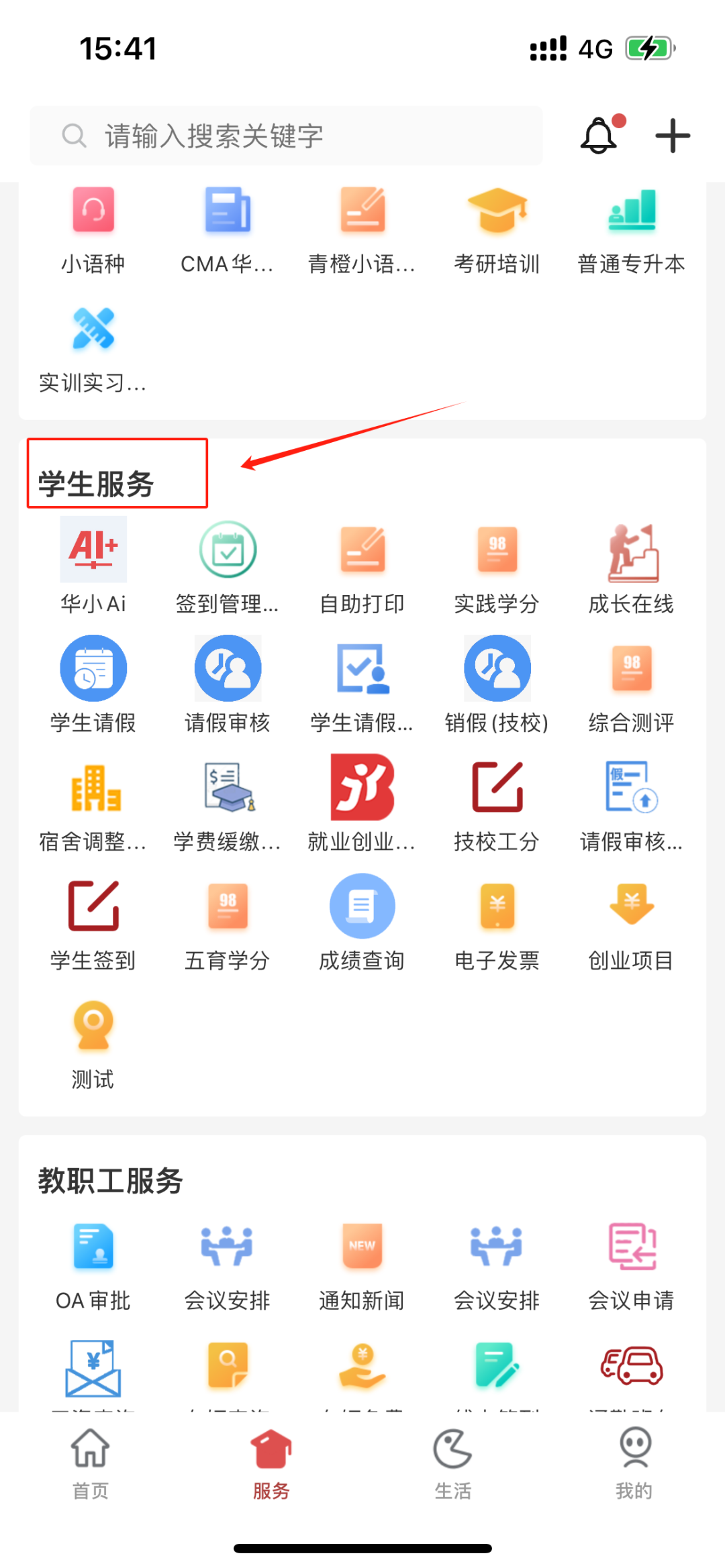Viewport: 725px width, 1568px height.
Task: Open 华小Ai assistant
Action: point(93,565)
